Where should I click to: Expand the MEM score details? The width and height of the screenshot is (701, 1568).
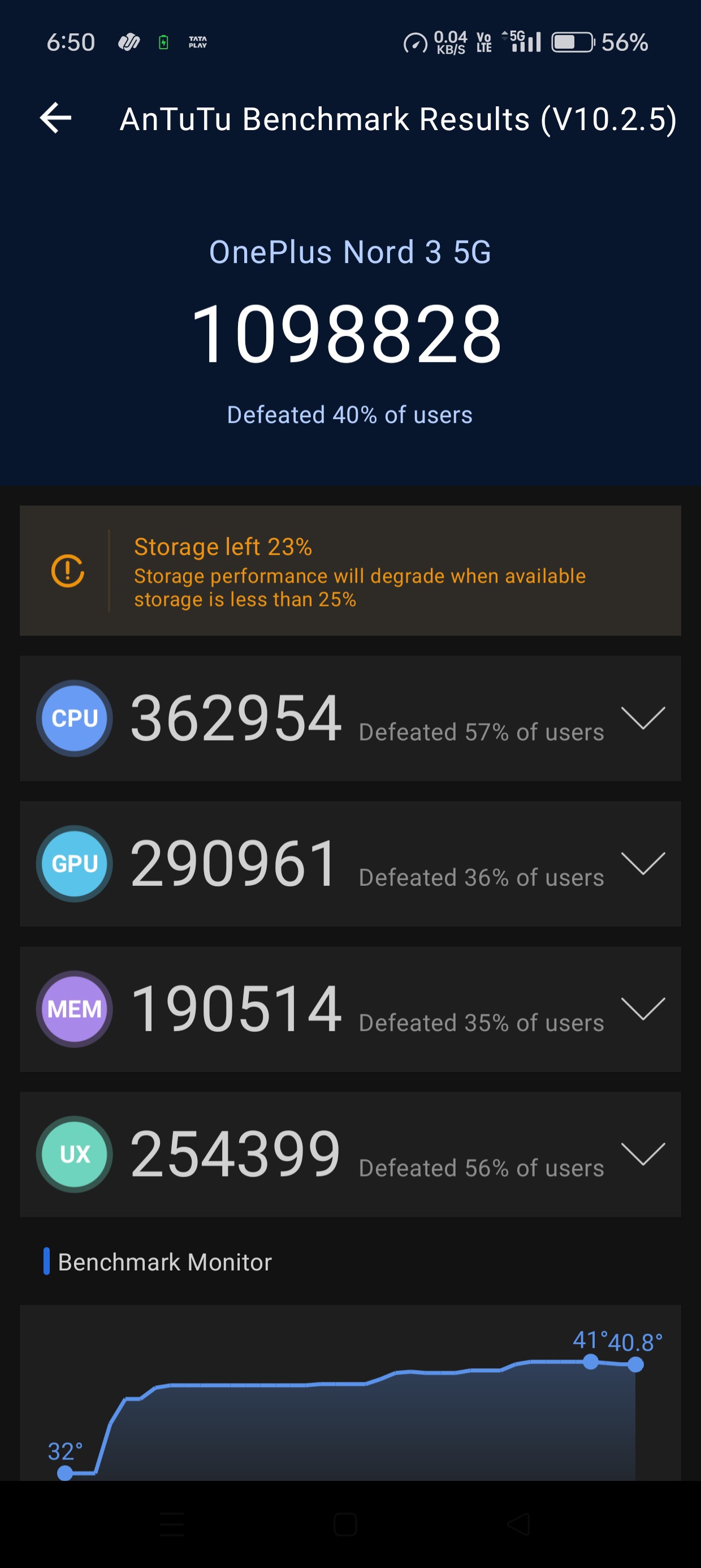(643, 1009)
